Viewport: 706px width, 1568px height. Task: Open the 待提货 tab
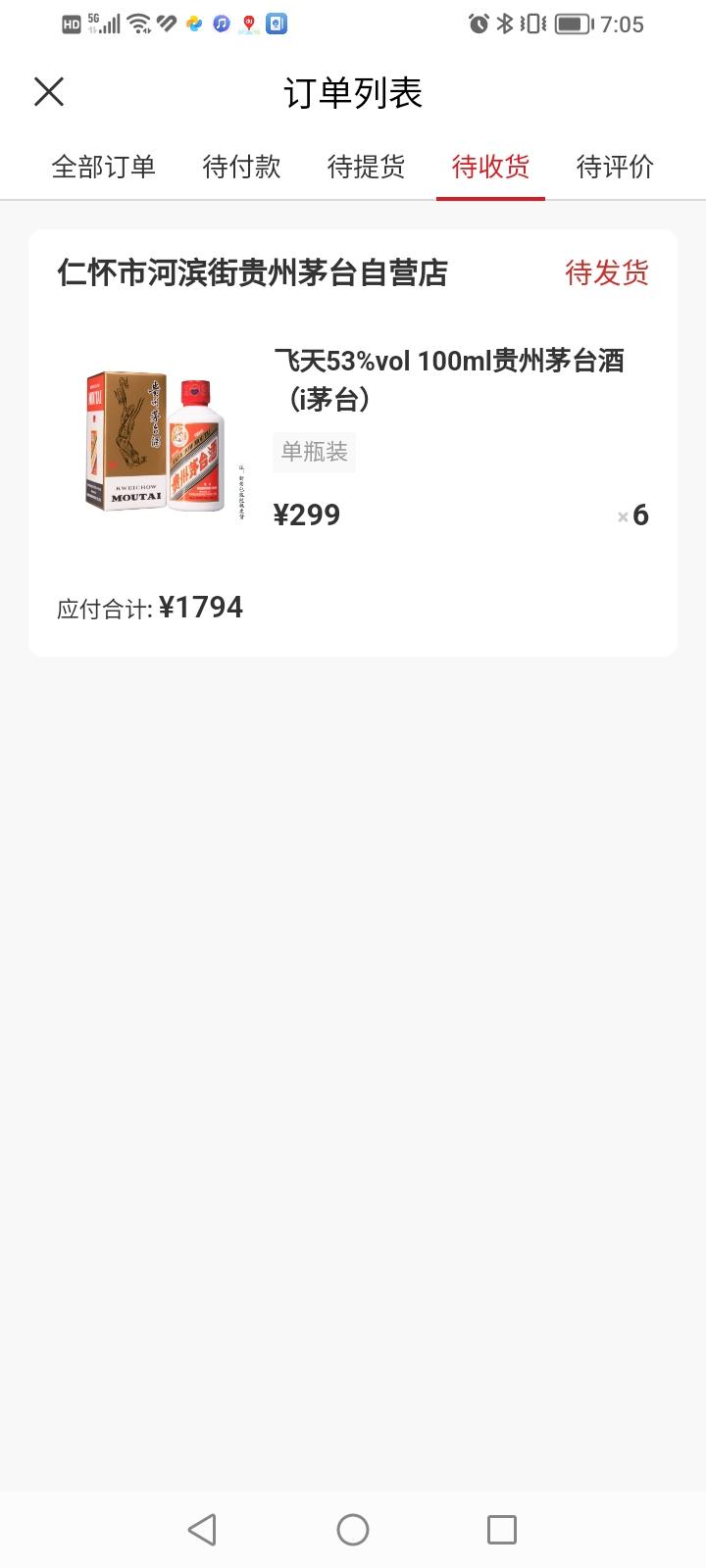366,167
